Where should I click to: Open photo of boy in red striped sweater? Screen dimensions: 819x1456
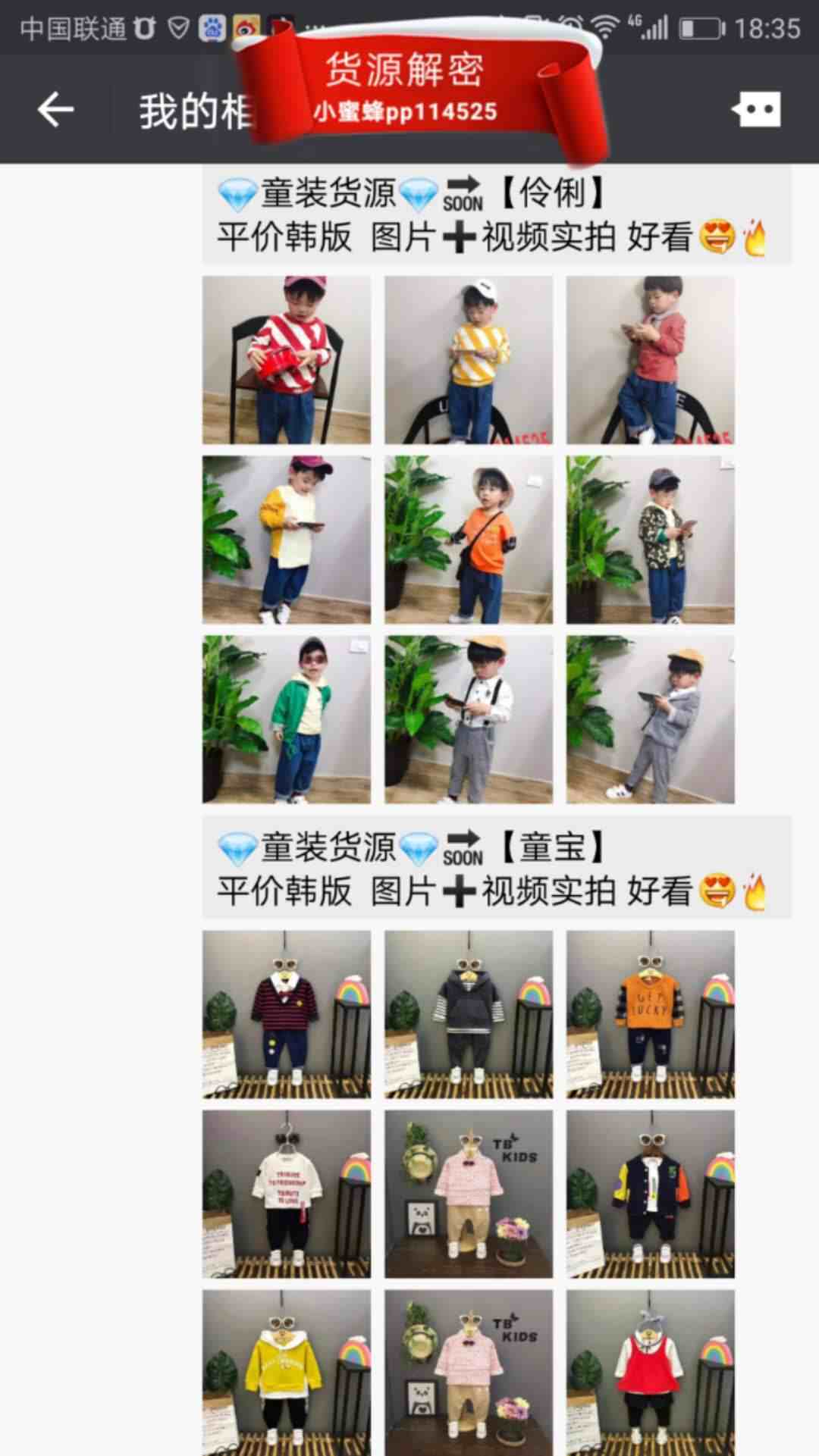[x=286, y=360]
